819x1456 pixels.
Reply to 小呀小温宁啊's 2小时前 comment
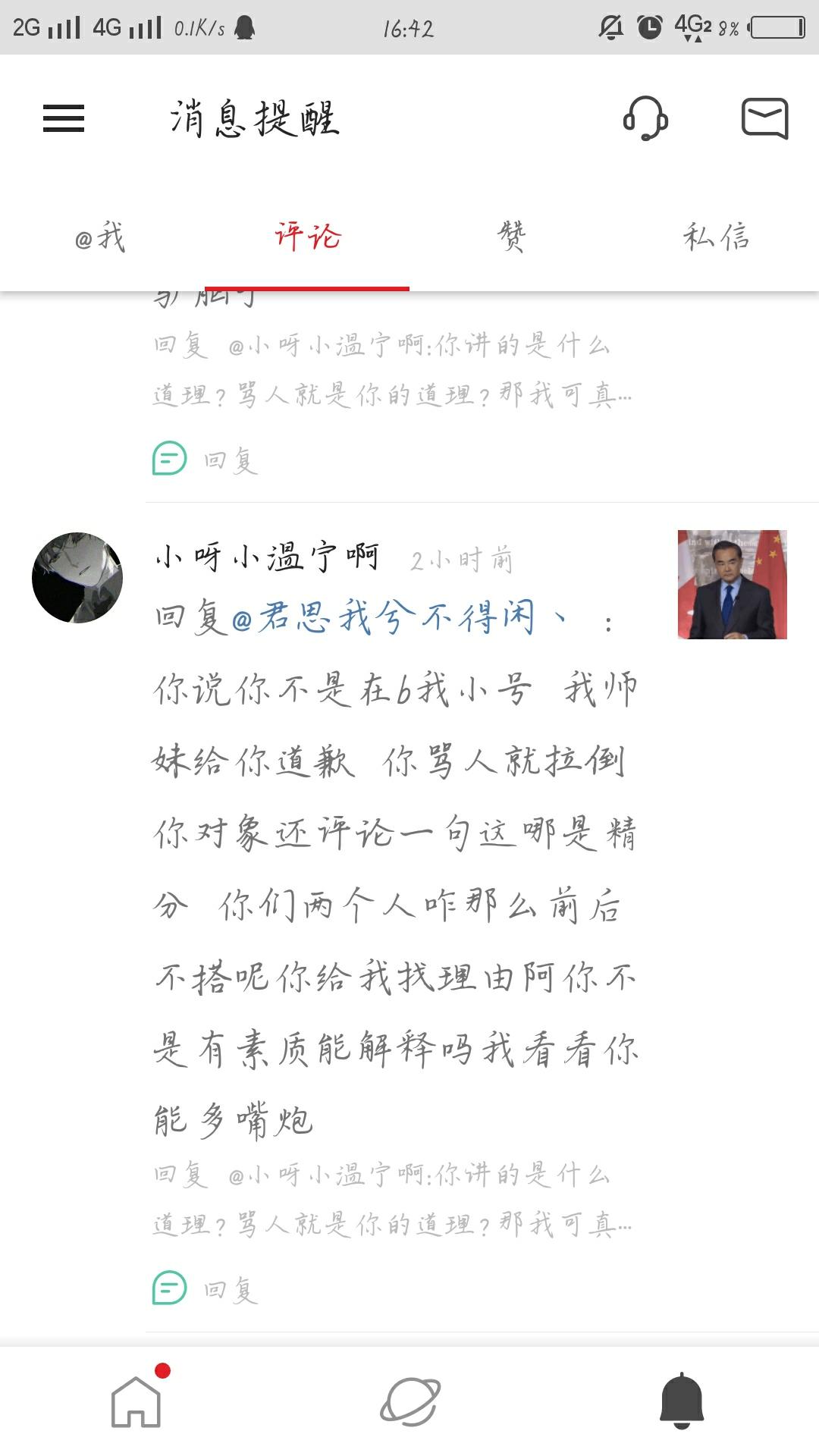coord(206,1289)
